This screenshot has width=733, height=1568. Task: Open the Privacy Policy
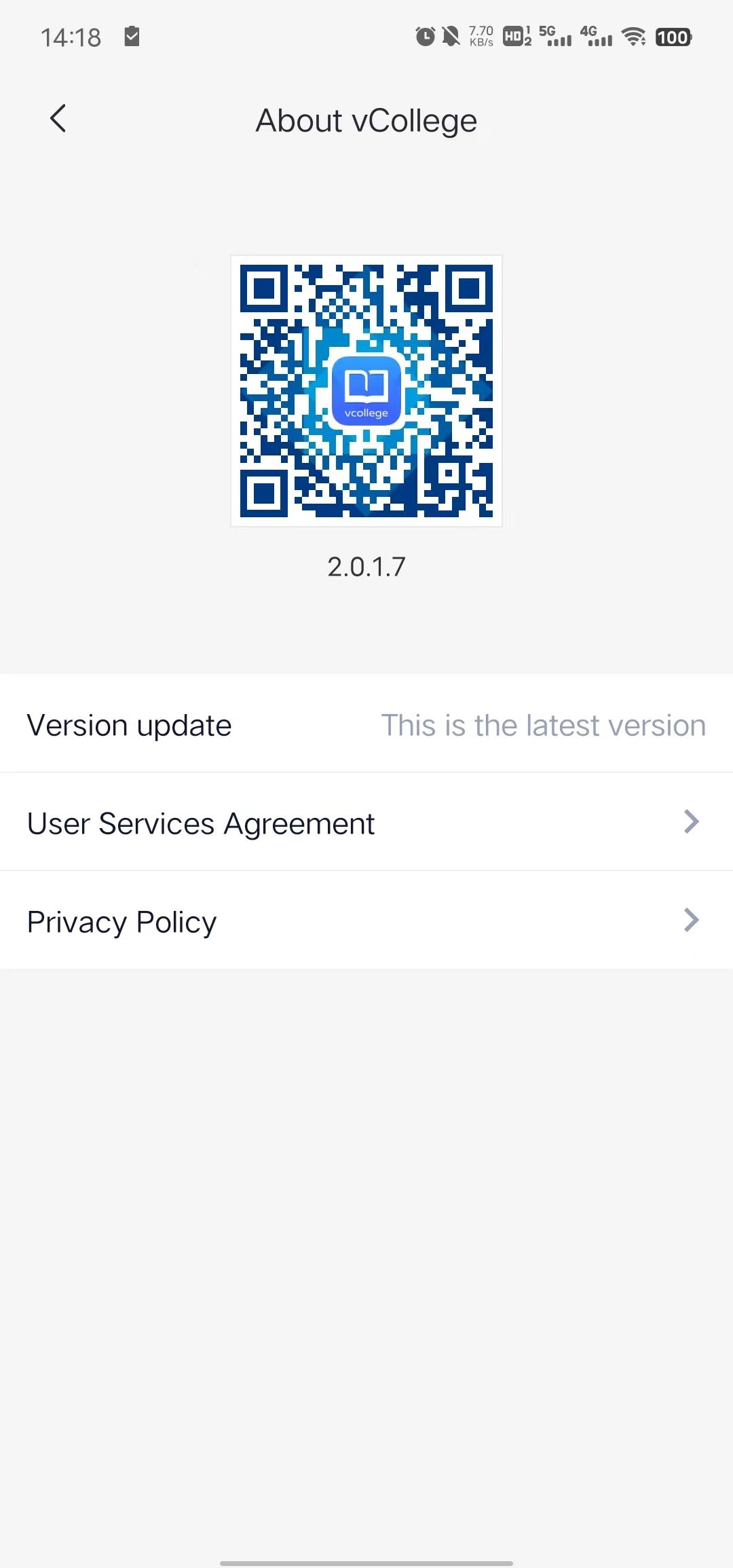tap(366, 921)
